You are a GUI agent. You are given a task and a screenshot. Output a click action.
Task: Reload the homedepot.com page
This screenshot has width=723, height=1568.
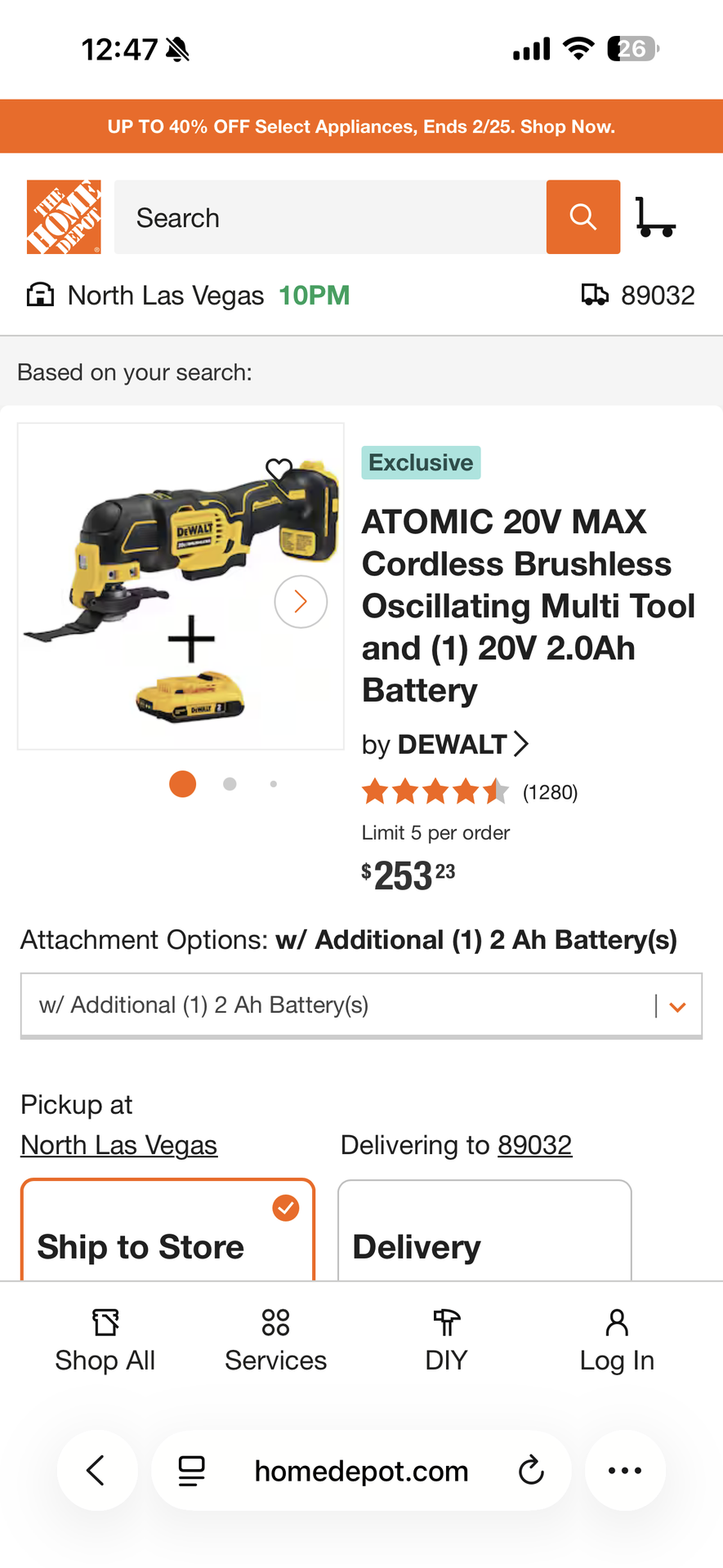pos(531,1471)
